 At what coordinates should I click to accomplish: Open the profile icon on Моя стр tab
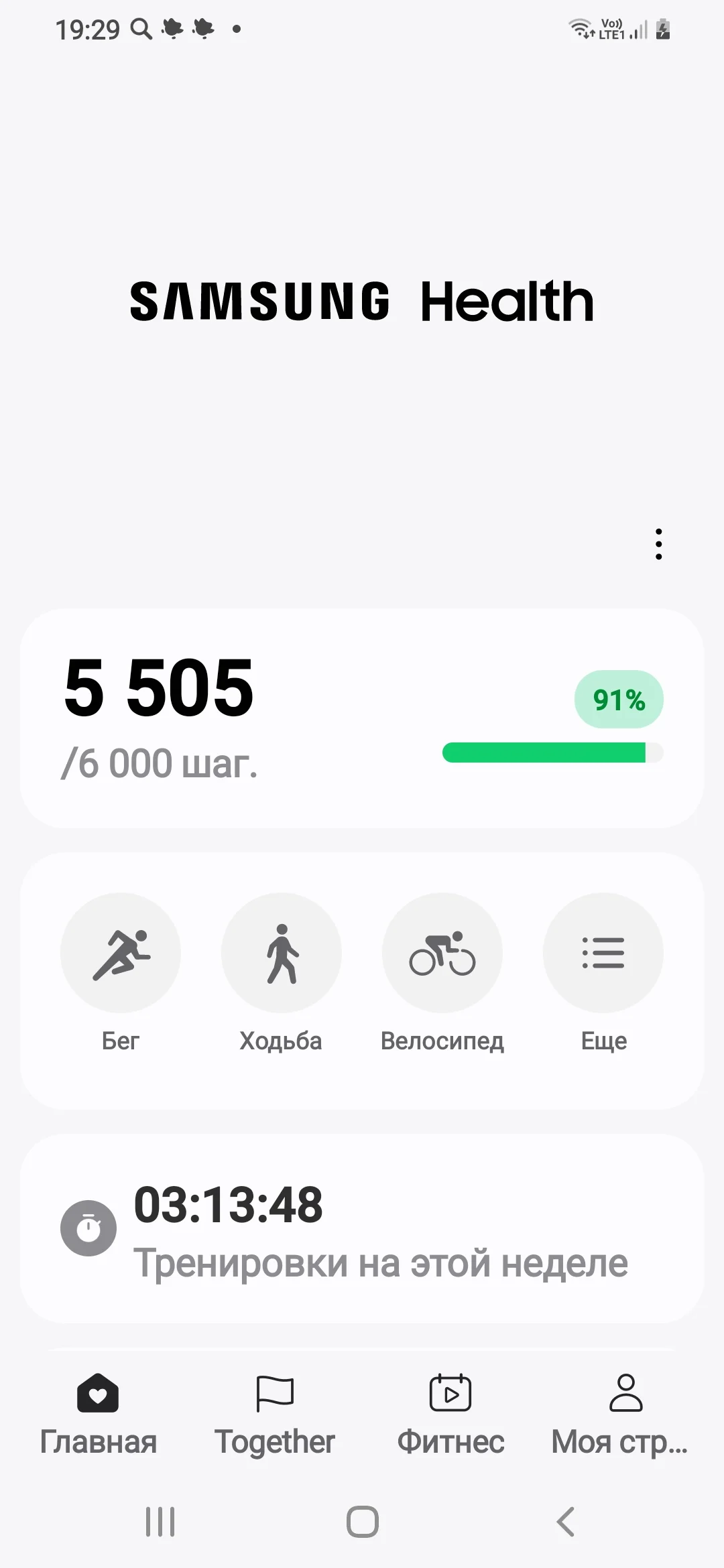tap(625, 1394)
